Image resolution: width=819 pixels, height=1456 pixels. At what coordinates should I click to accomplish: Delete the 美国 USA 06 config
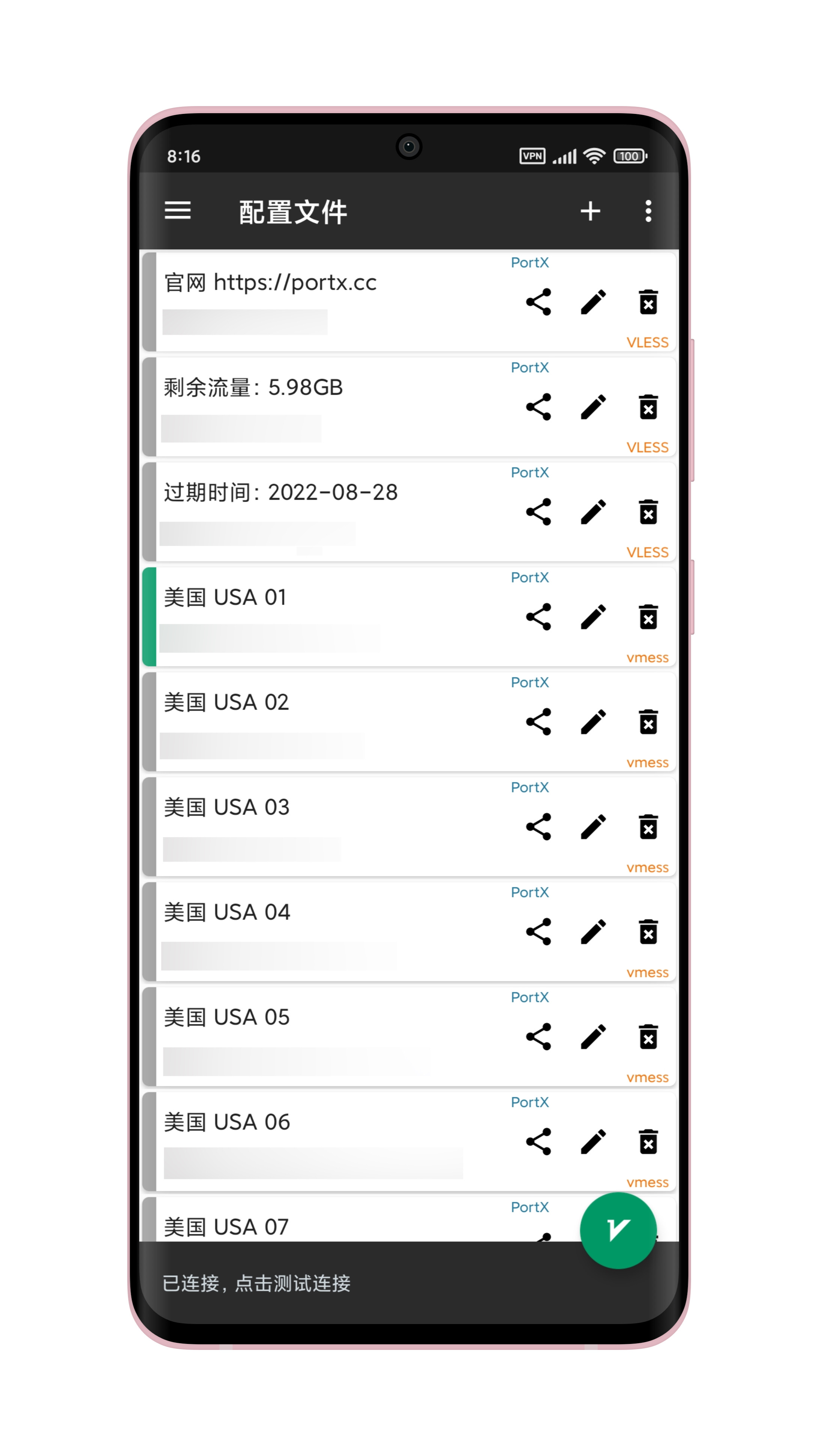(648, 1142)
